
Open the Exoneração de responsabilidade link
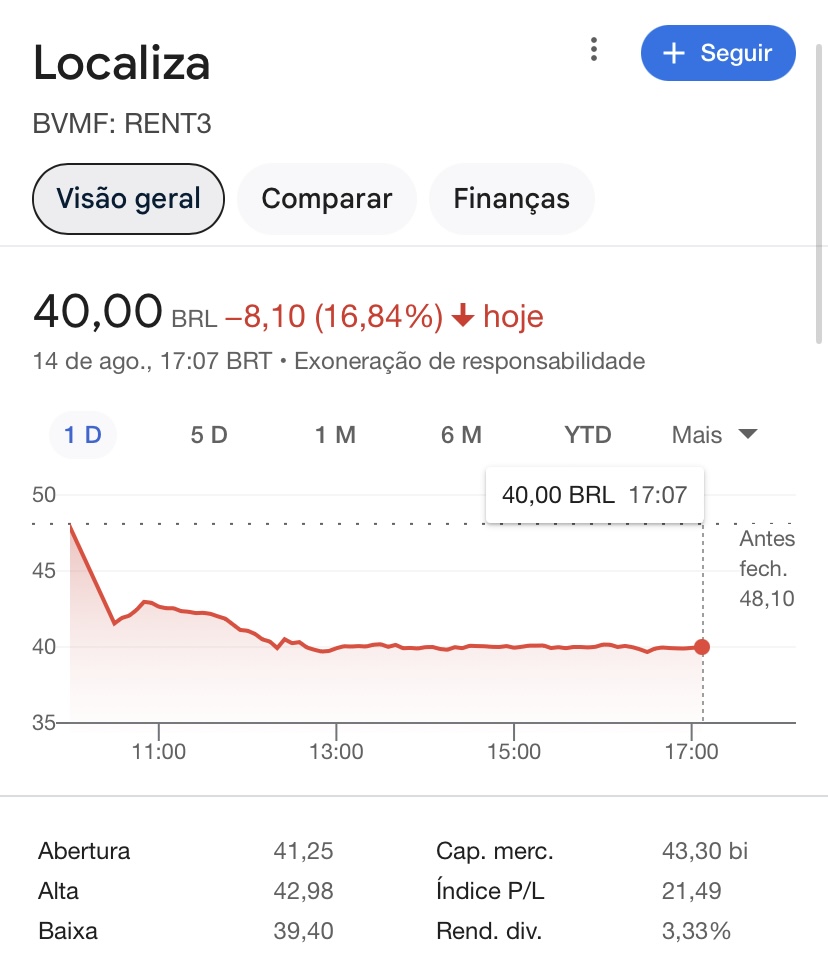pyautogui.click(x=469, y=361)
